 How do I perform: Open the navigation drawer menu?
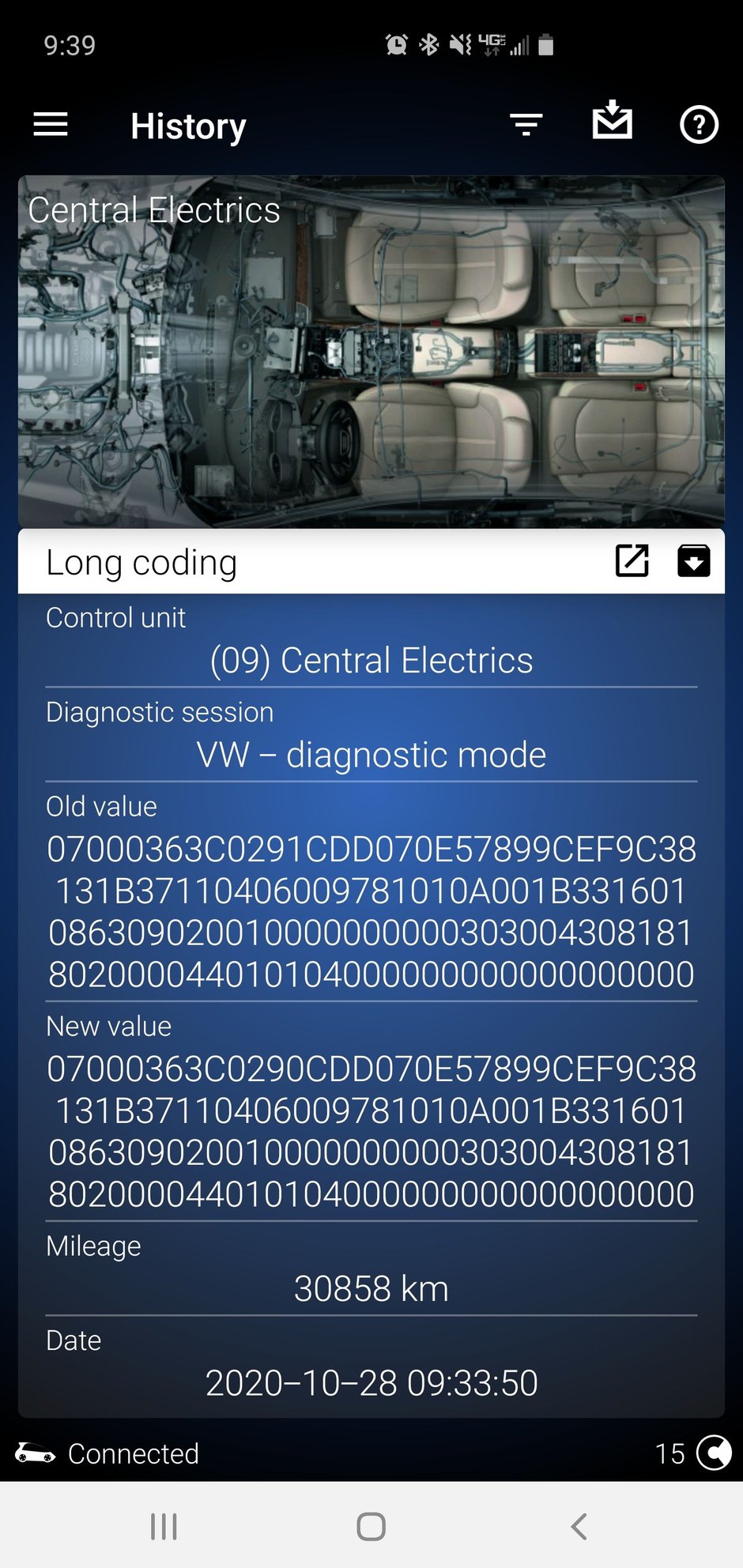50,125
